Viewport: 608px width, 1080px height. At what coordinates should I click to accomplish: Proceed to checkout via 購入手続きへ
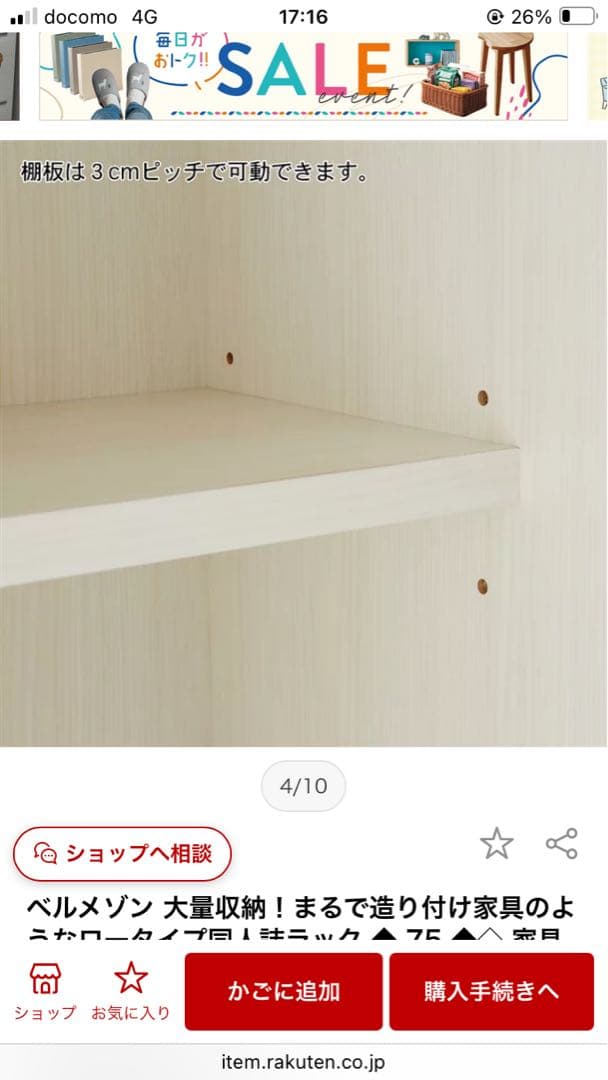[491, 991]
